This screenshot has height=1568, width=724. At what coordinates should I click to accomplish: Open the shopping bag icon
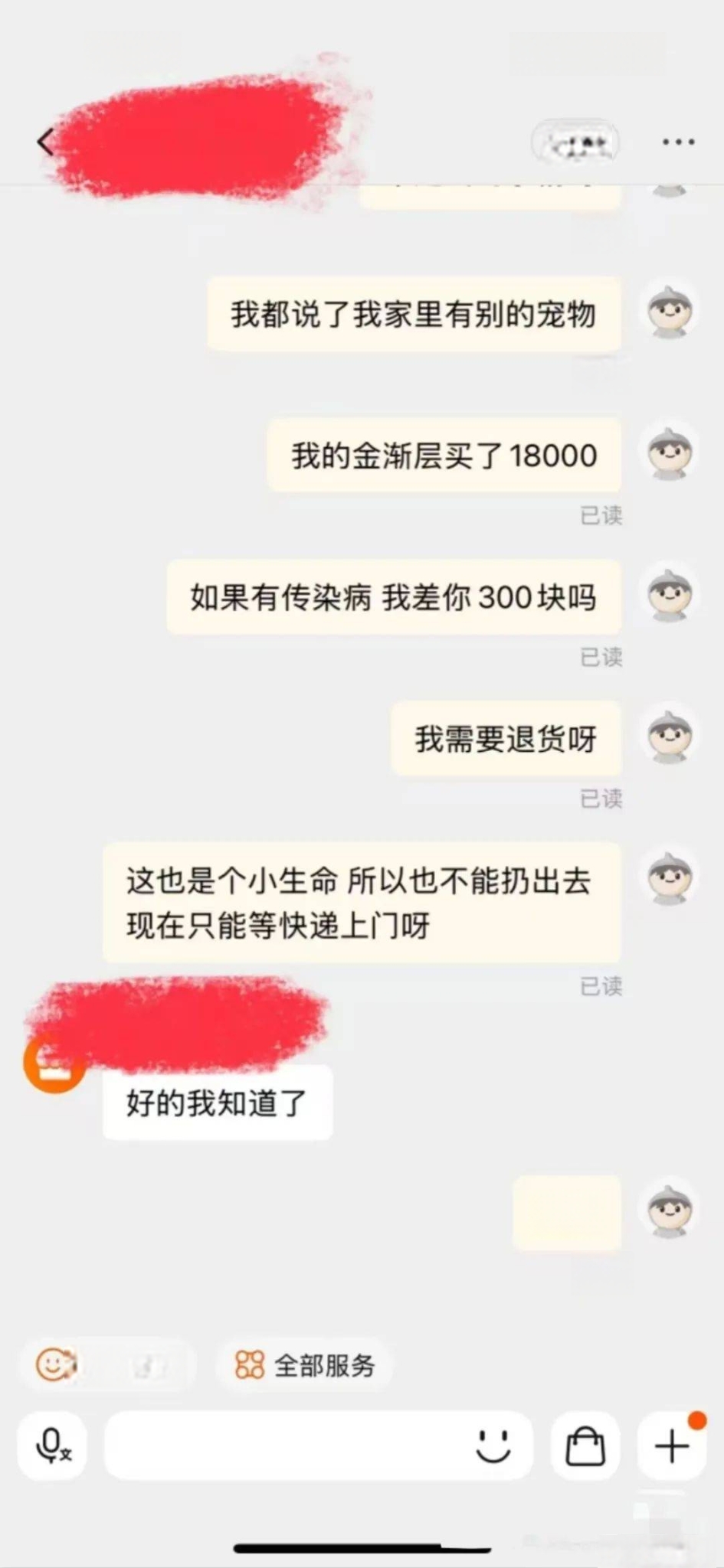(x=585, y=1445)
